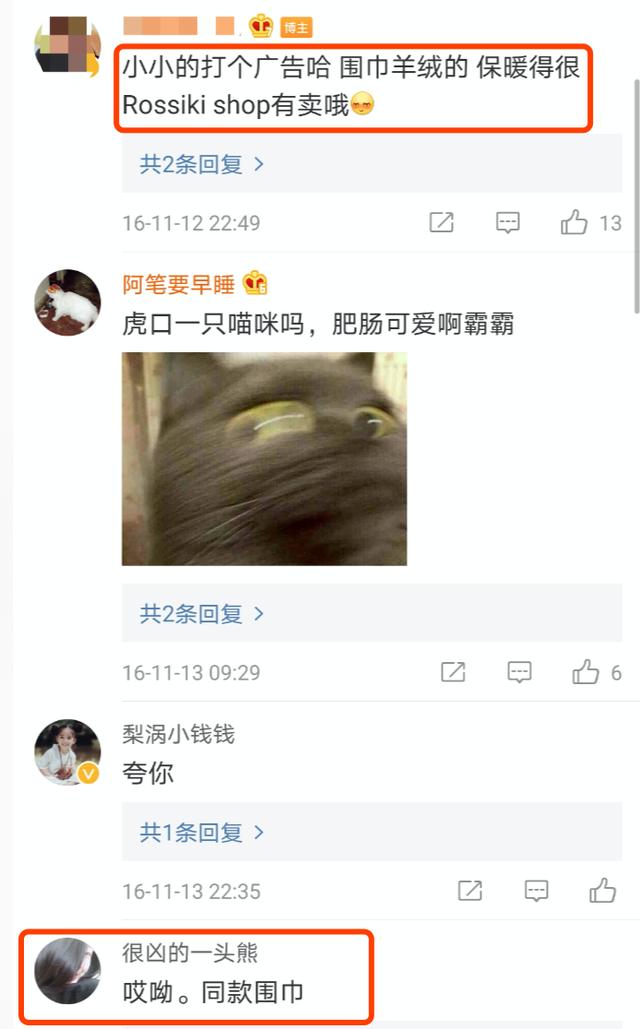
Task: Reply to 梨涡小钱钱's comment
Action: pyautogui.click(x=537, y=890)
